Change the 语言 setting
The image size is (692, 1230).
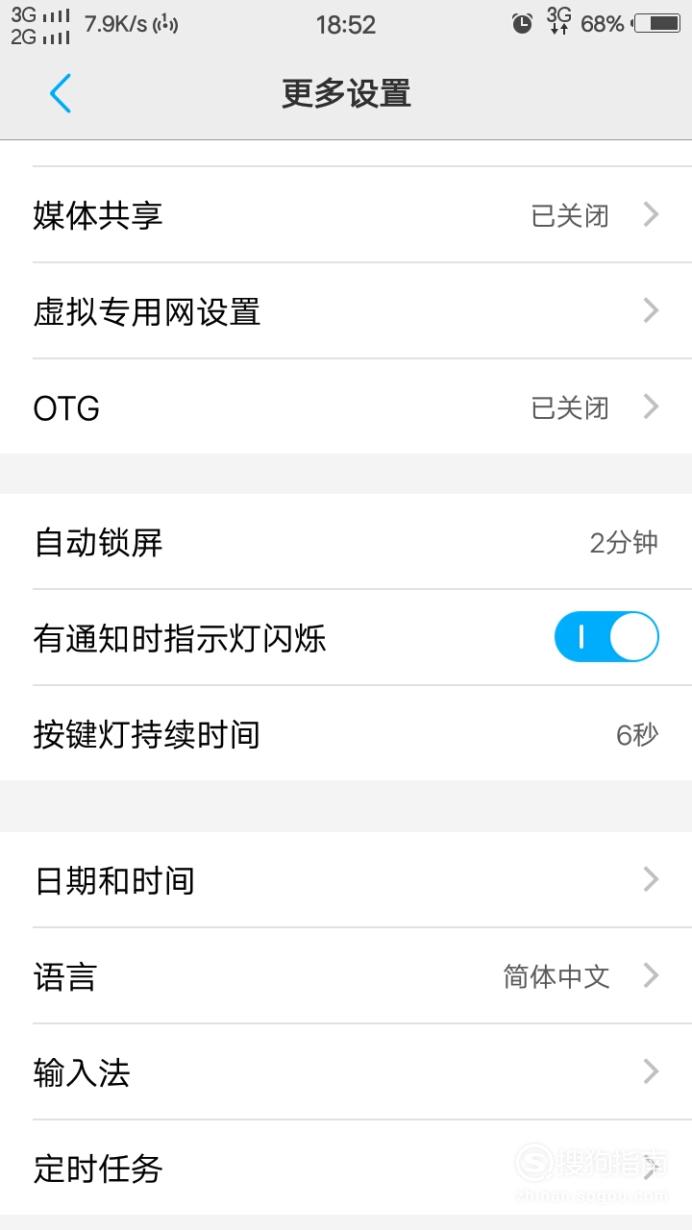tap(346, 976)
